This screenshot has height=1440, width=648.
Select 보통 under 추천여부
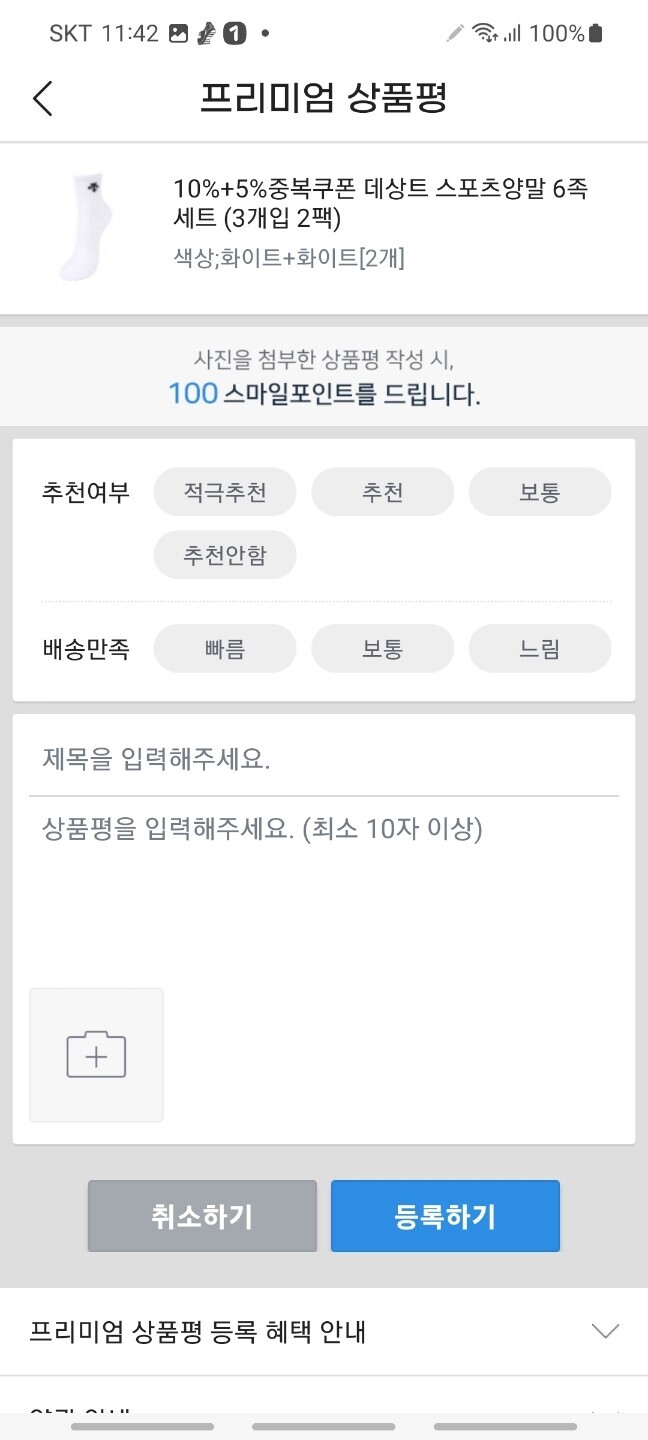[540, 492]
